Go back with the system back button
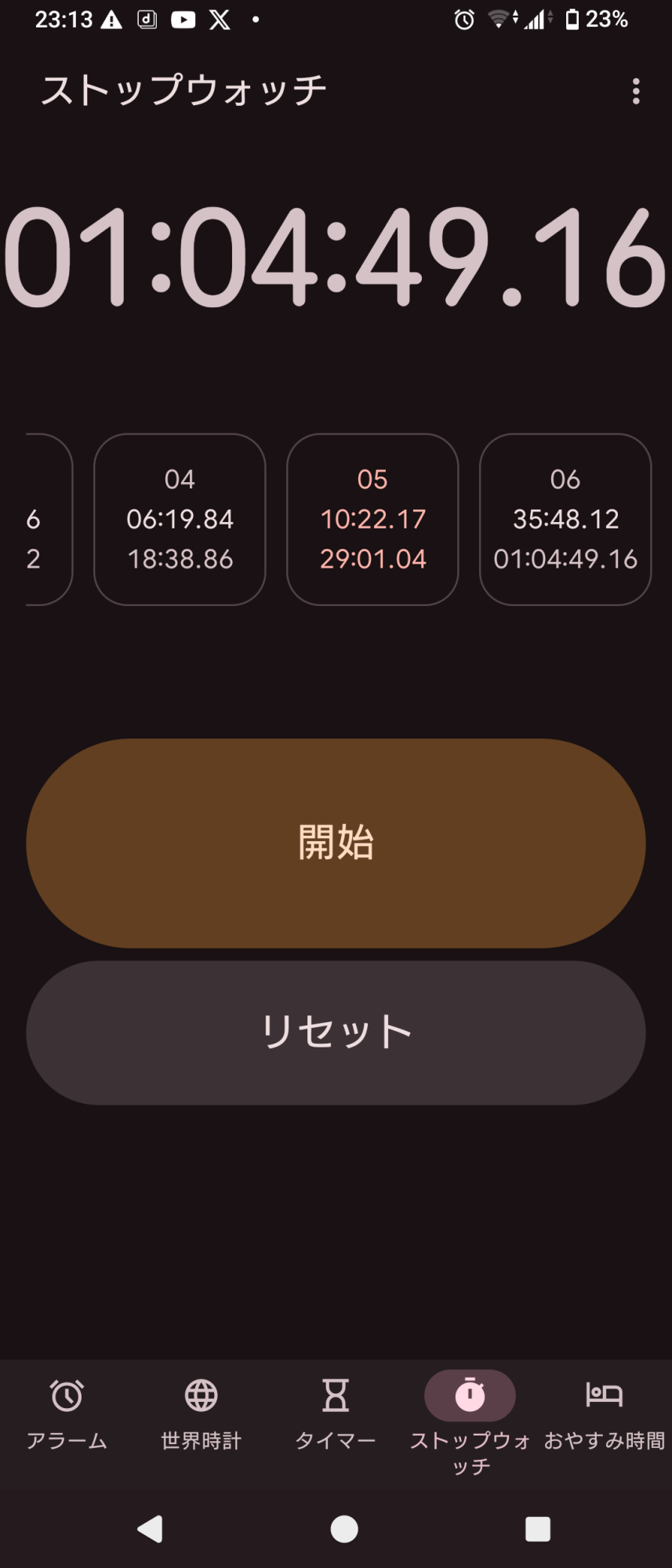The image size is (672, 1568). 150,1529
